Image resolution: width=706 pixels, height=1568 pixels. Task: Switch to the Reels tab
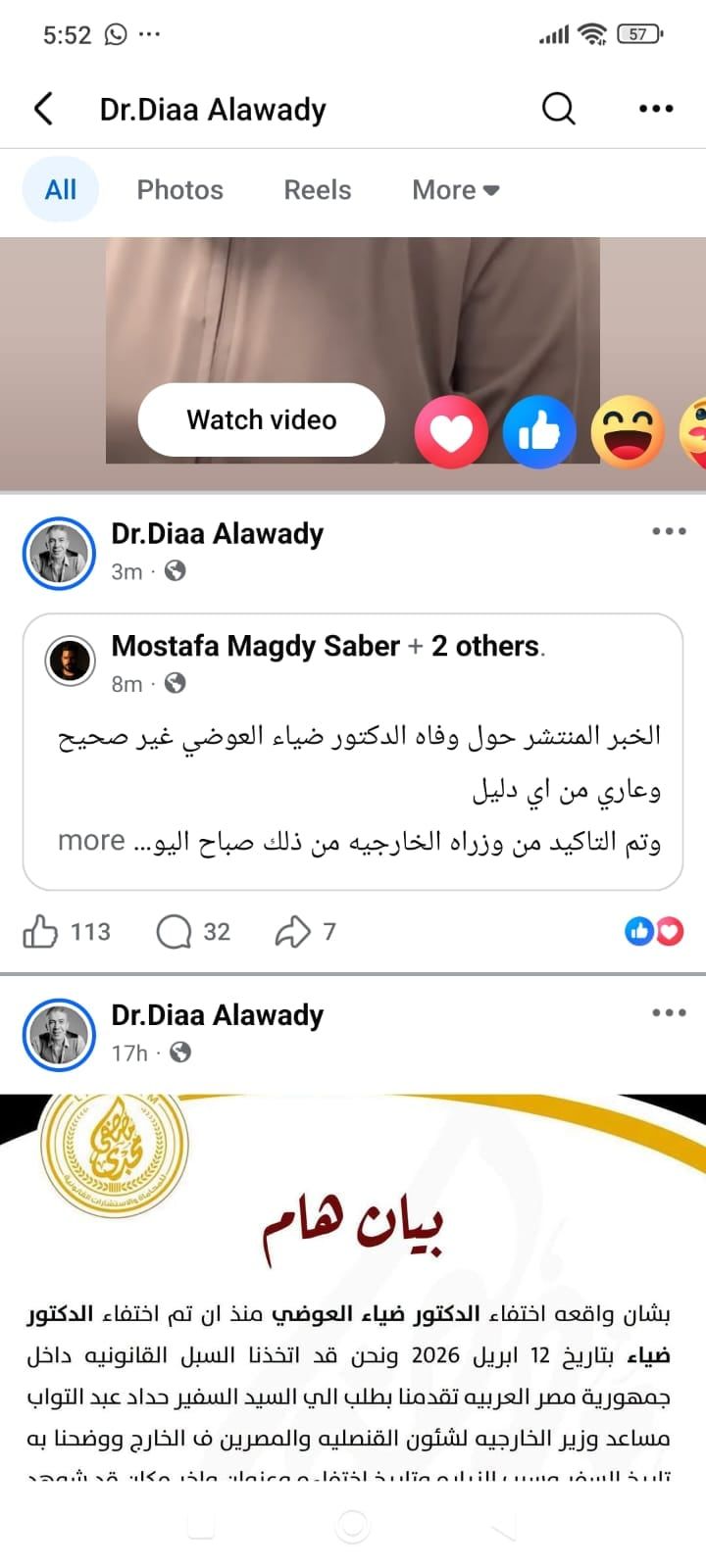point(317,190)
